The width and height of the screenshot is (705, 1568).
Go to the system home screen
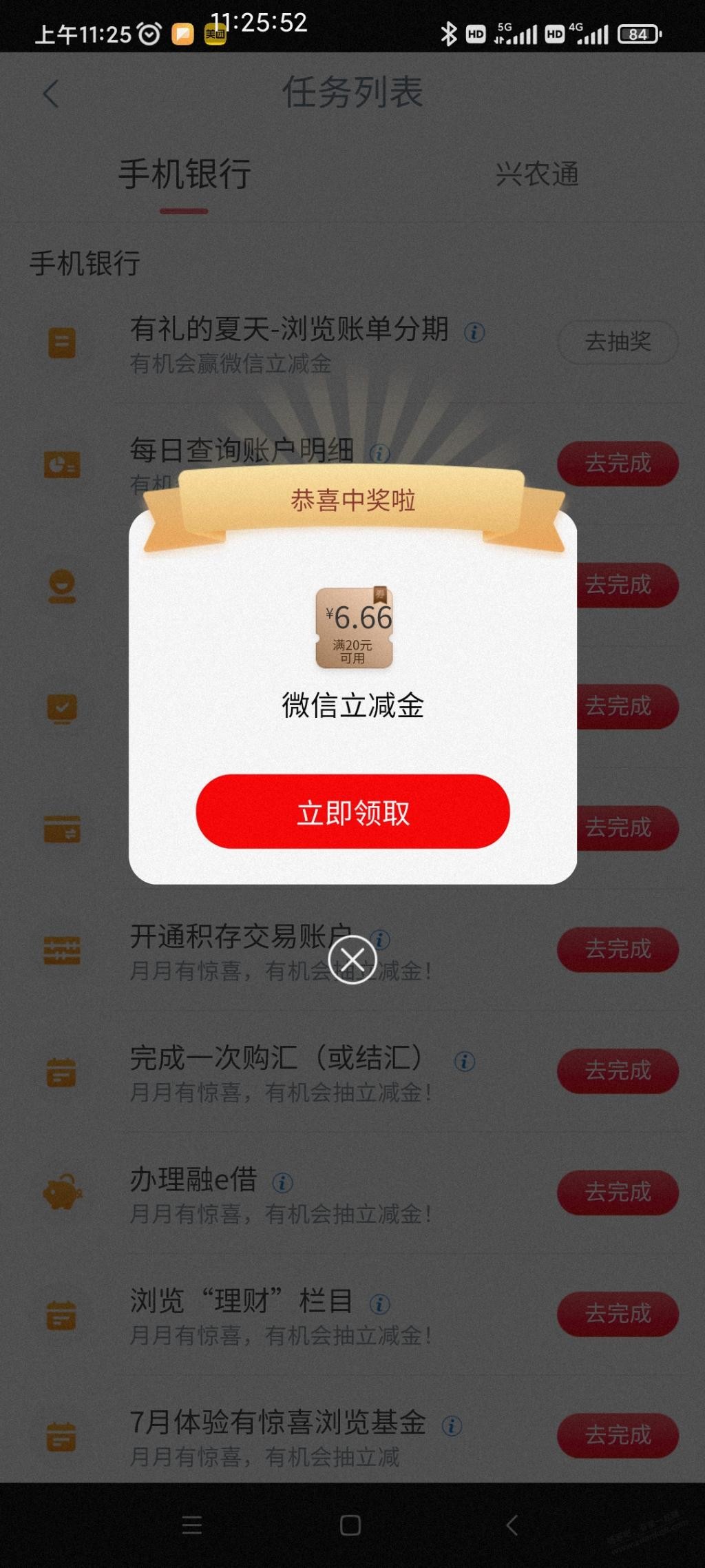point(350,1525)
